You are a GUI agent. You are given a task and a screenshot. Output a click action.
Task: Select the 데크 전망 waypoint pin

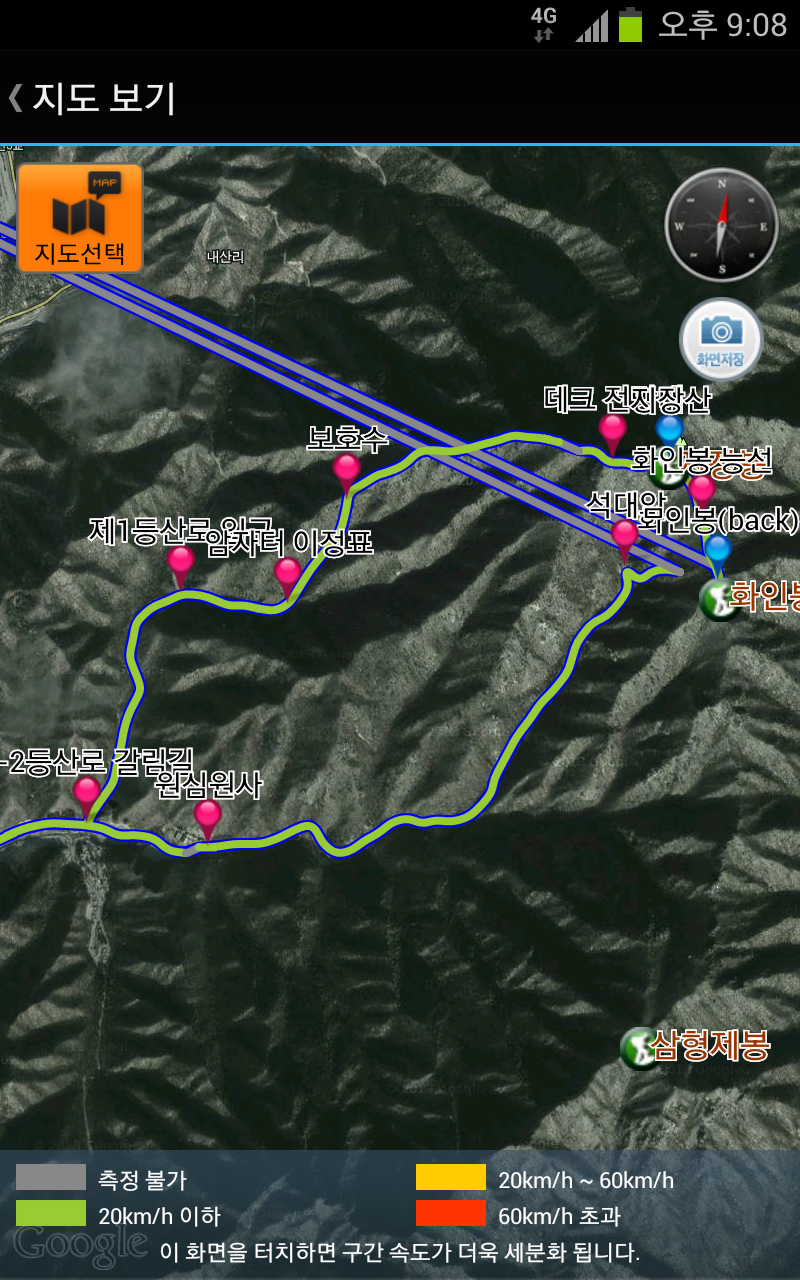[x=612, y=431]
